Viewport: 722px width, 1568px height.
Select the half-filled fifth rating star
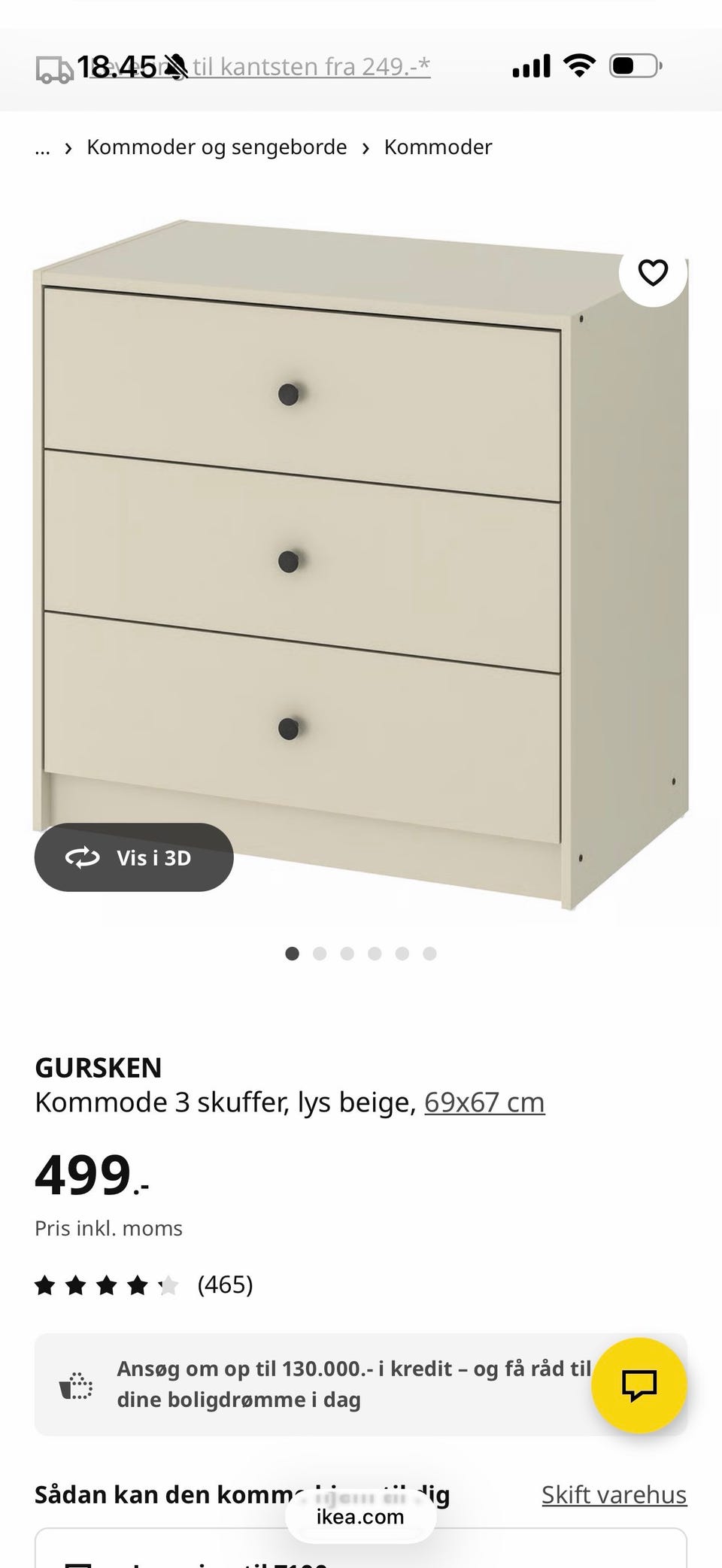coord(168,1285)
